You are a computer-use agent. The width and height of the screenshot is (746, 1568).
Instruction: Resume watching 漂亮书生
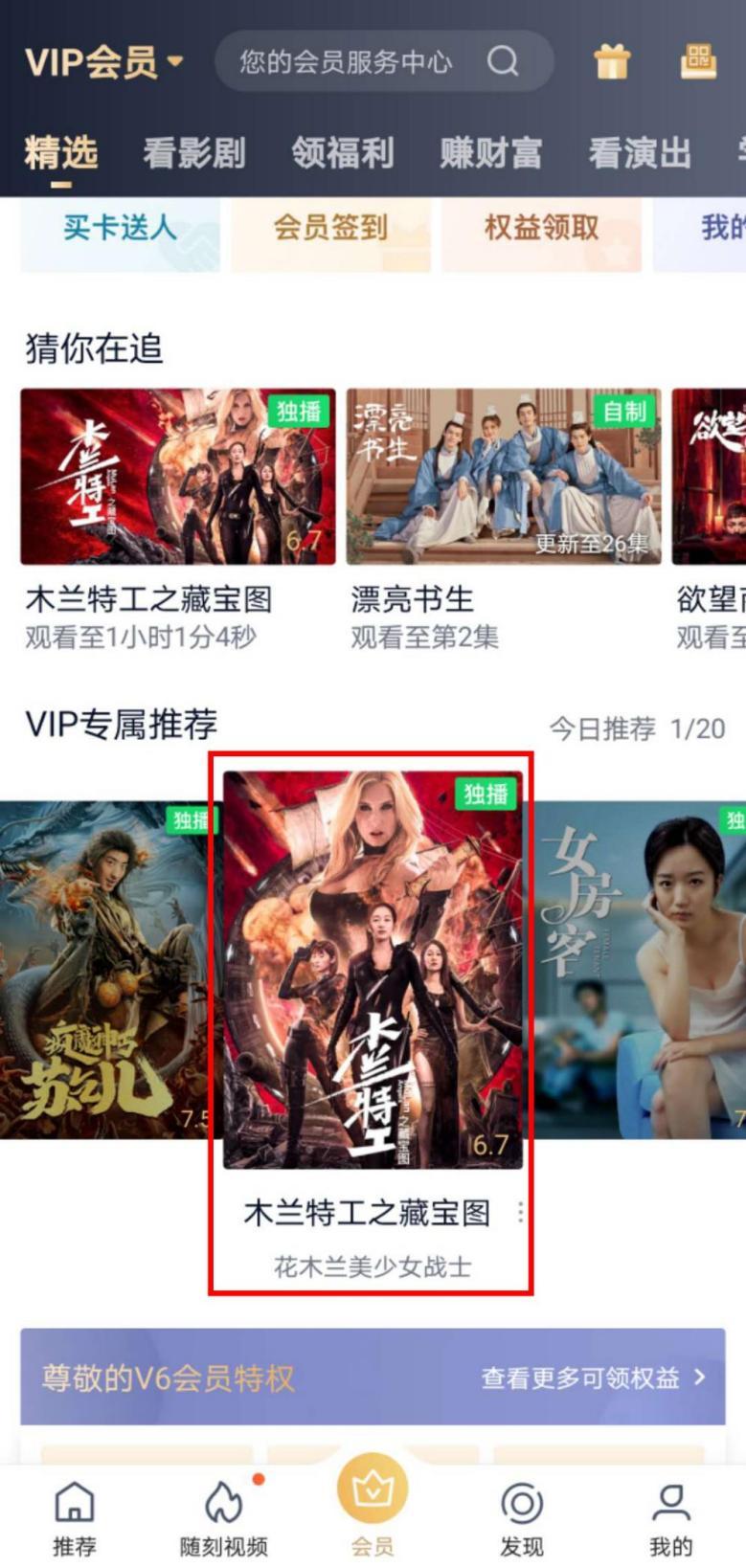pyautogui.click(x=504, y=477)
